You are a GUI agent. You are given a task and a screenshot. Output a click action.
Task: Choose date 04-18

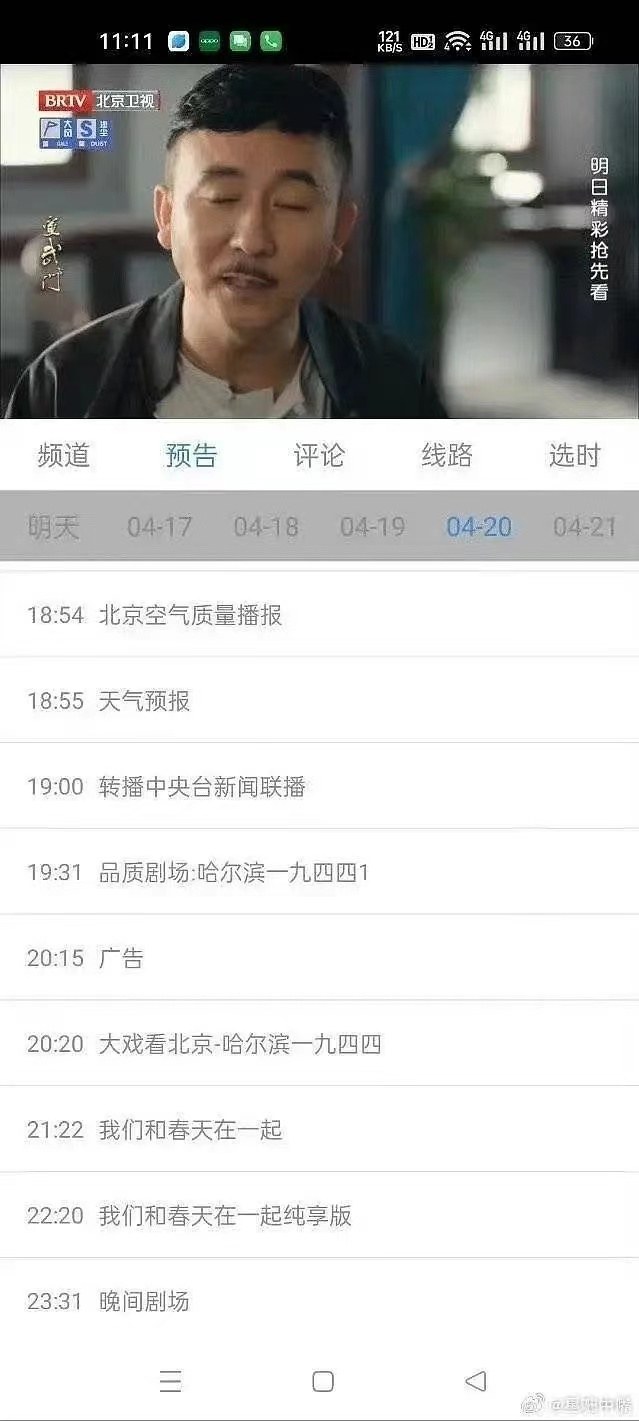click(266, 526)
